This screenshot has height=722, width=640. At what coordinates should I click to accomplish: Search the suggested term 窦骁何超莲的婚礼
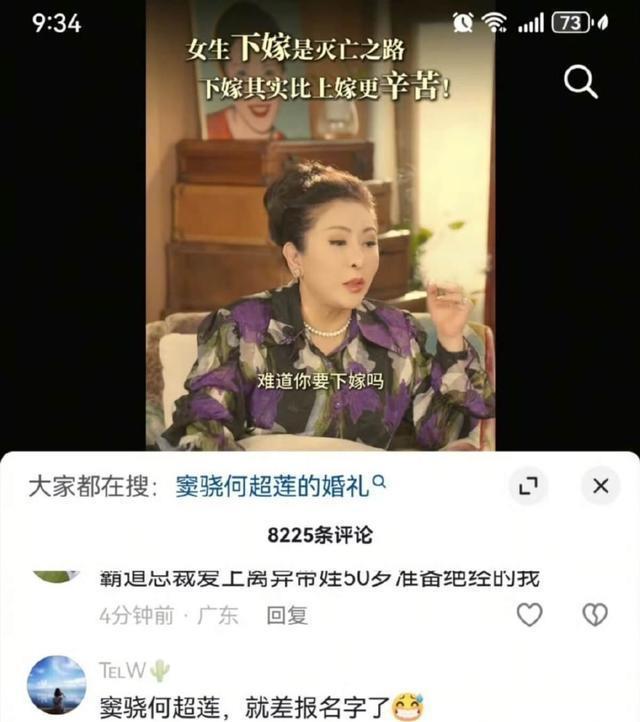point(281,487)
